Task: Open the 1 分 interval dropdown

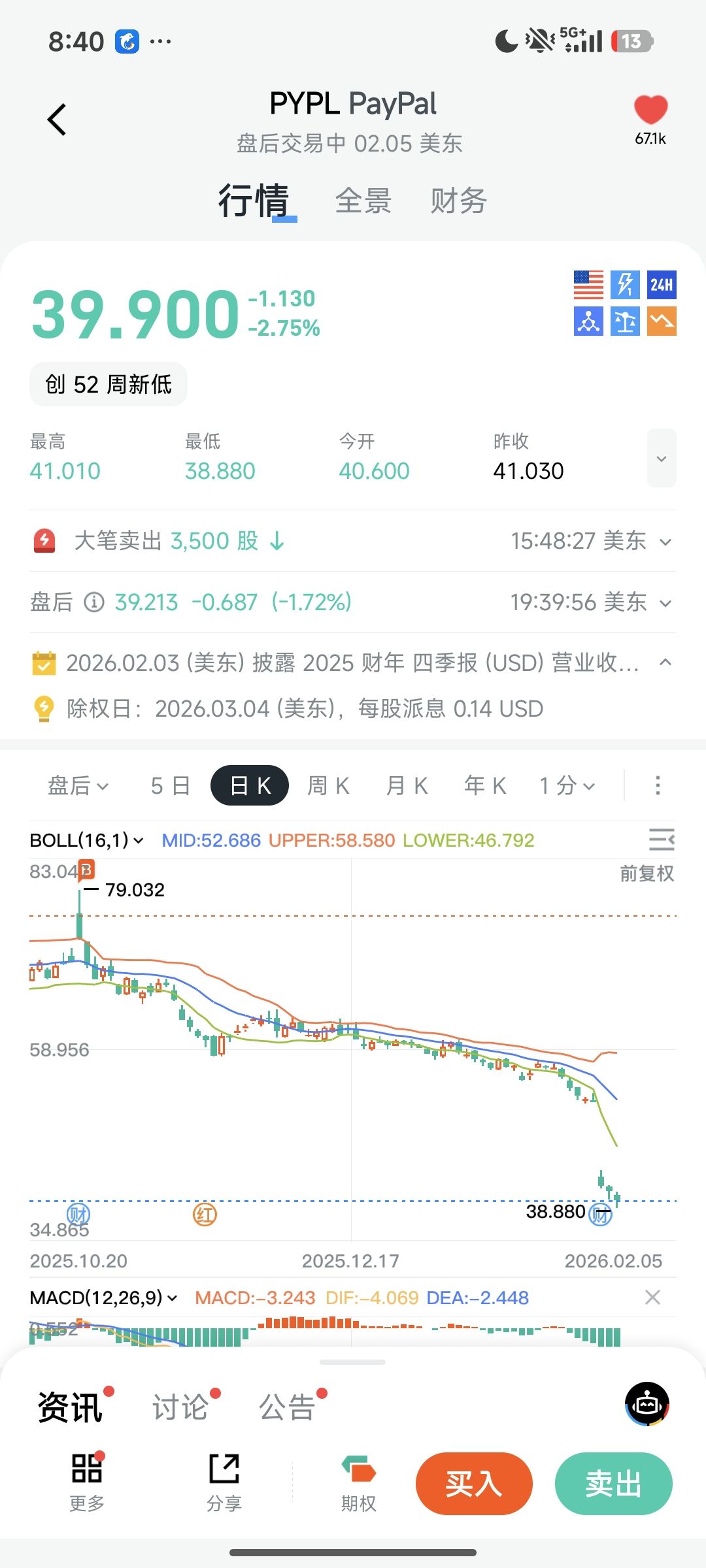Action: pos(566,785)
